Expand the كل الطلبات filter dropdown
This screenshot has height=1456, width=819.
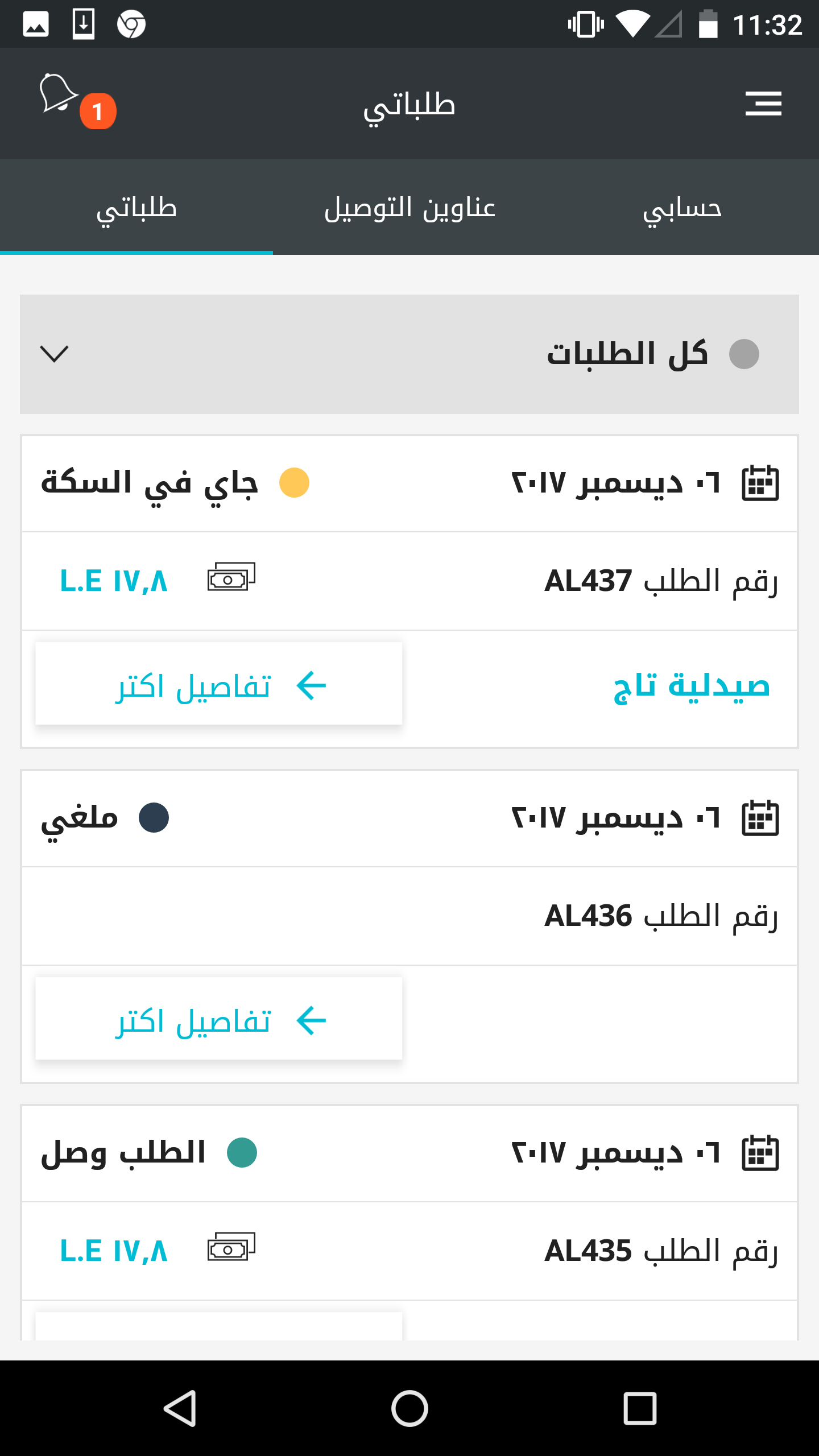[x=409, y=354]
